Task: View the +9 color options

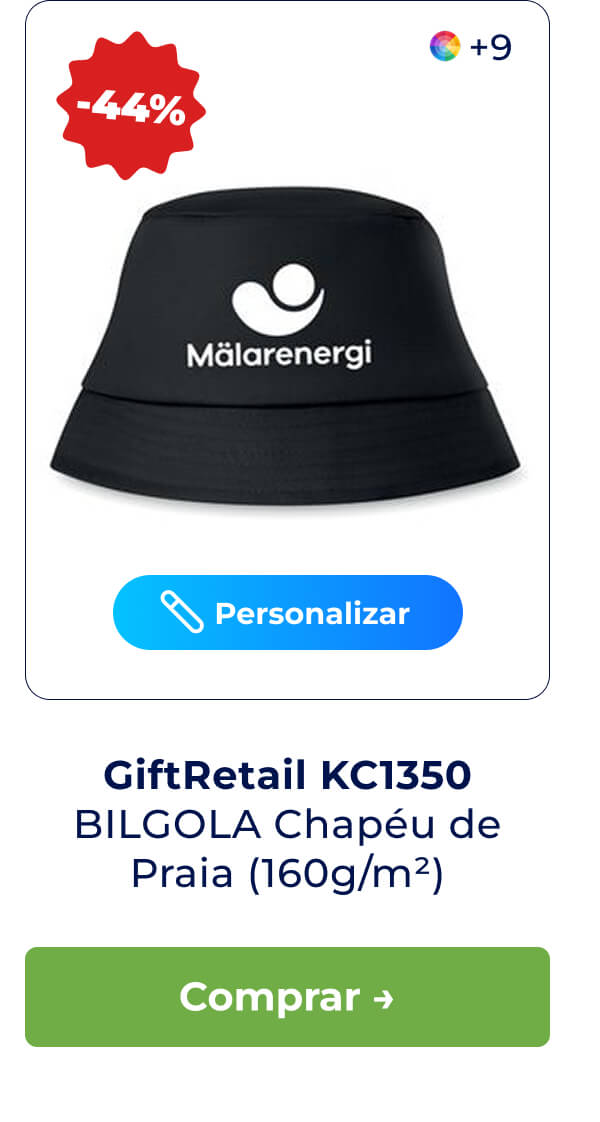Action: [x=471, y=47]
